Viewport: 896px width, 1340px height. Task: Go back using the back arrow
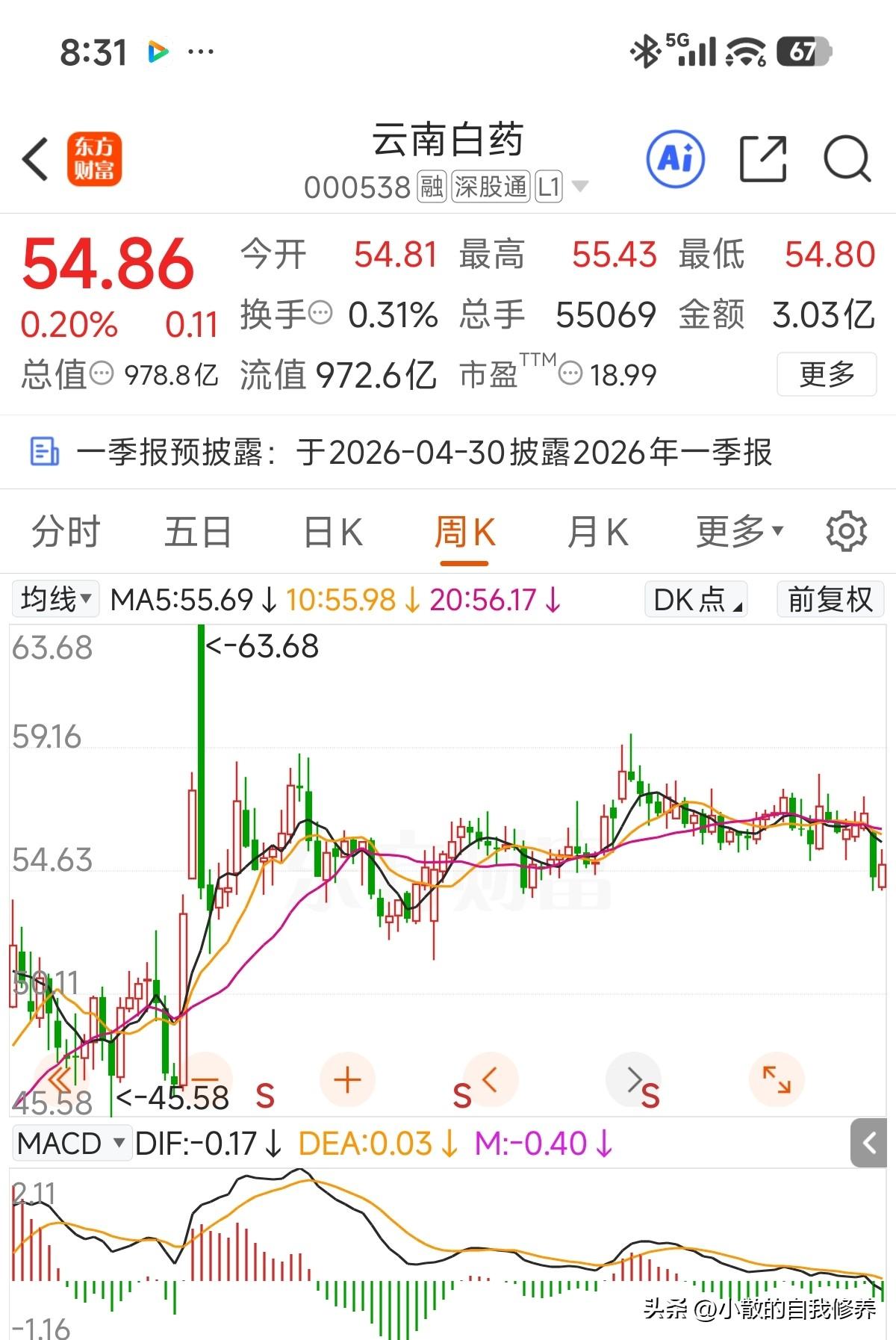click(x=35, y=159)
